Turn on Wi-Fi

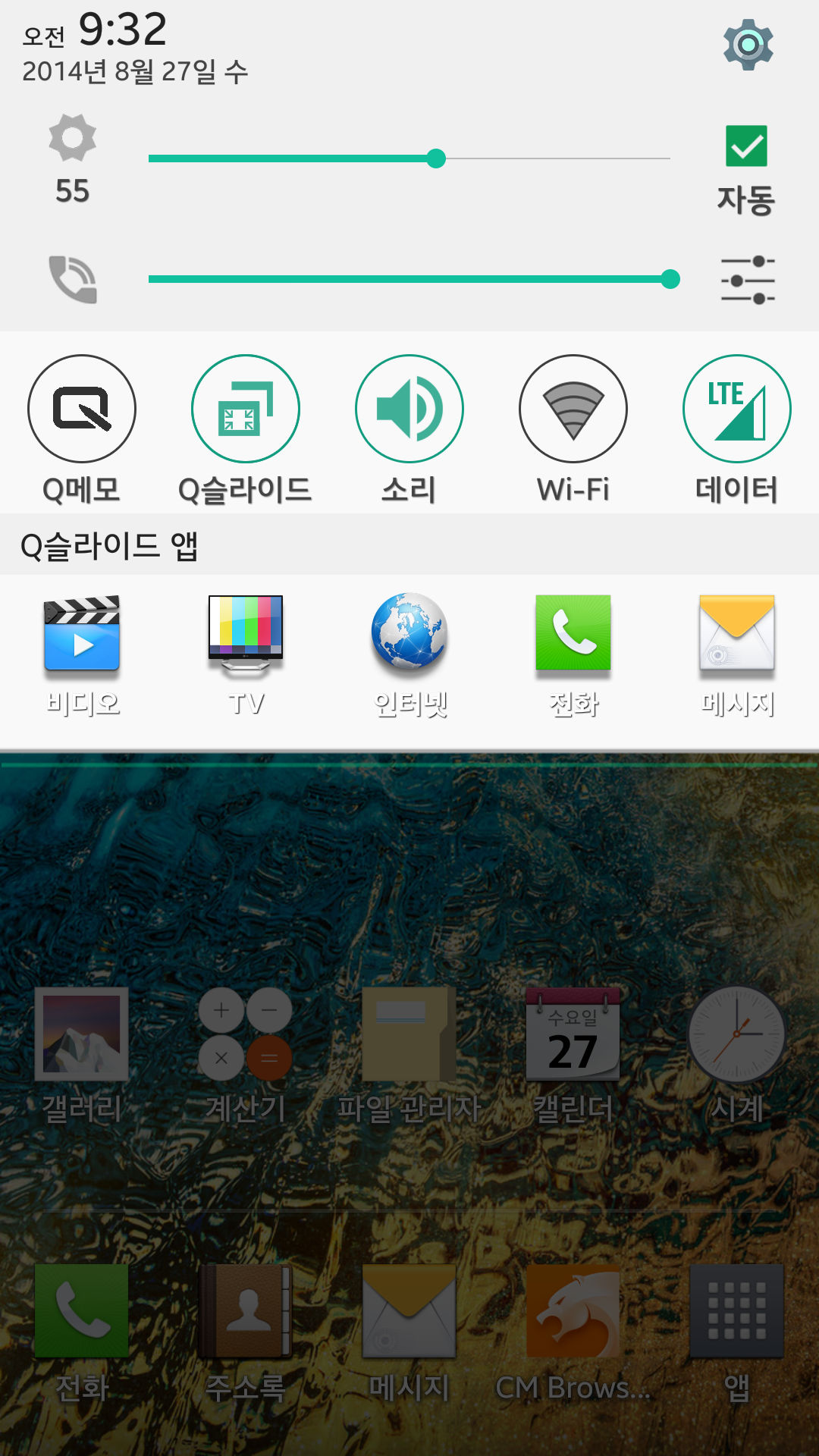click(573, 409)
